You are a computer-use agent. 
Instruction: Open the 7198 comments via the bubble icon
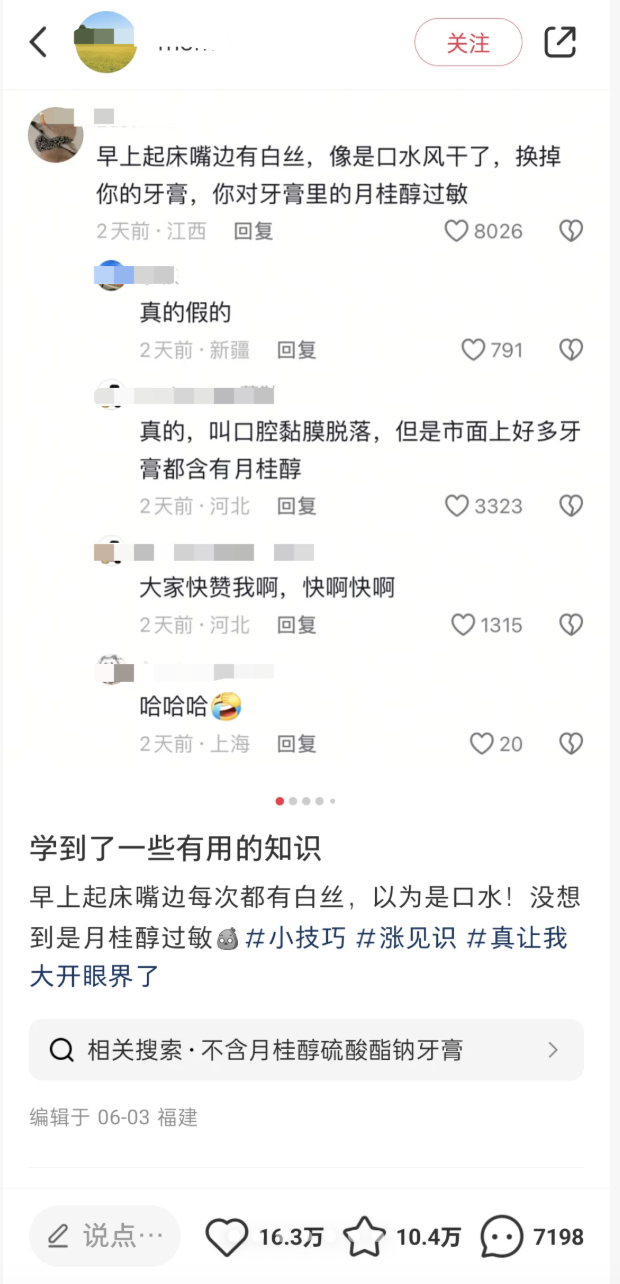tap(501, 1237)
